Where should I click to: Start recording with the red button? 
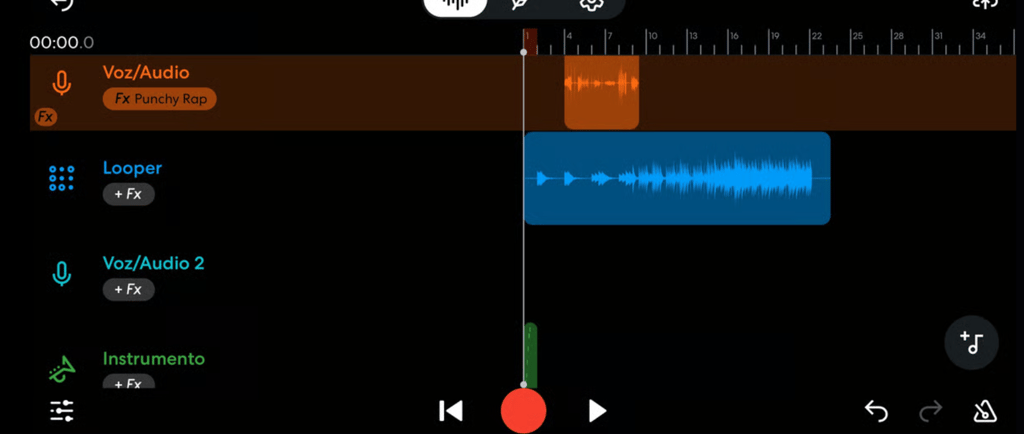tap(523, 410)
